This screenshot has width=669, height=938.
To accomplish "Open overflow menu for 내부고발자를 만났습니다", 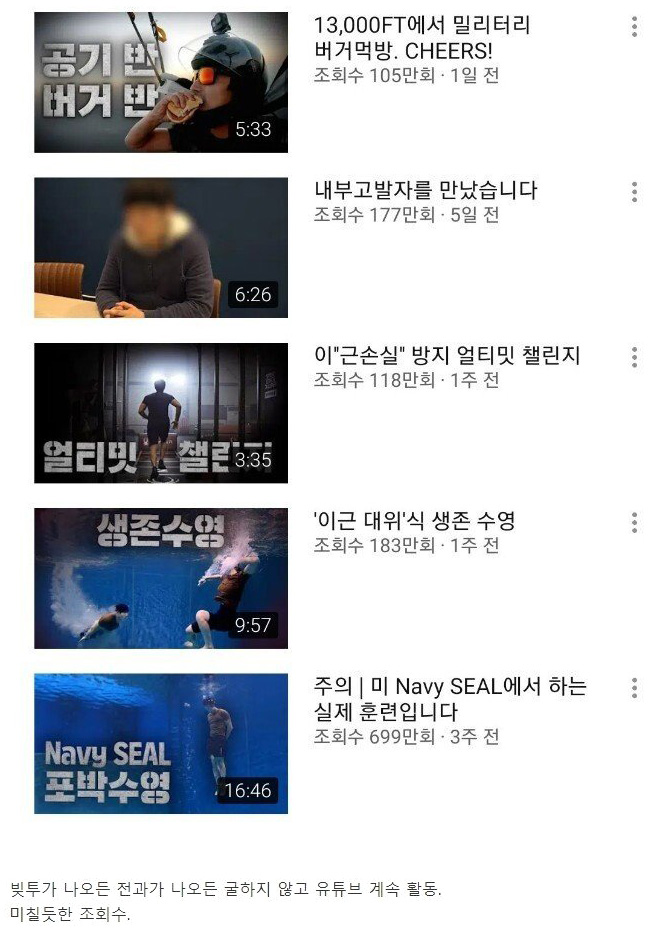I will [634, 192].
